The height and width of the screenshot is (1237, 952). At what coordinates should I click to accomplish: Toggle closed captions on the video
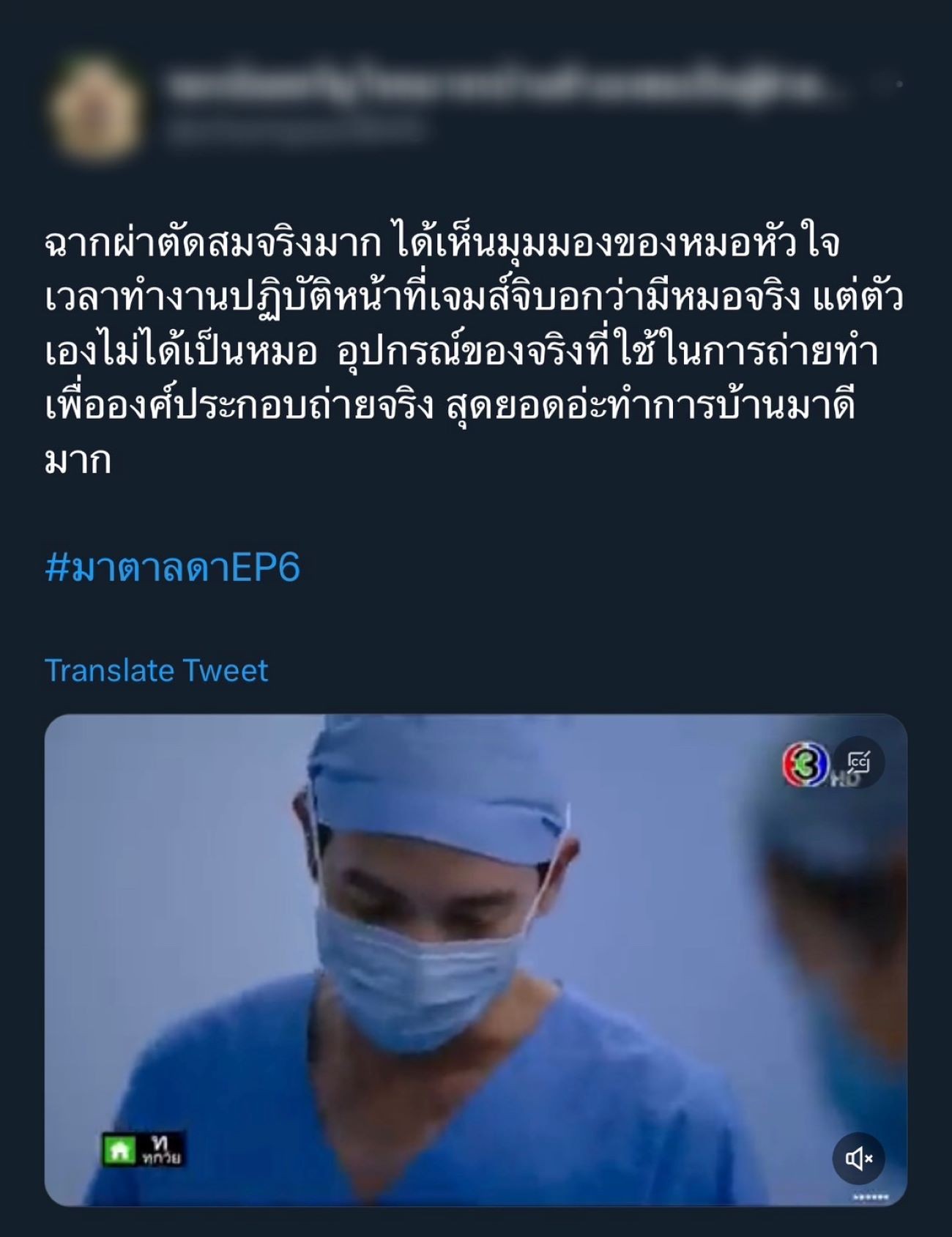click(858, 762)
